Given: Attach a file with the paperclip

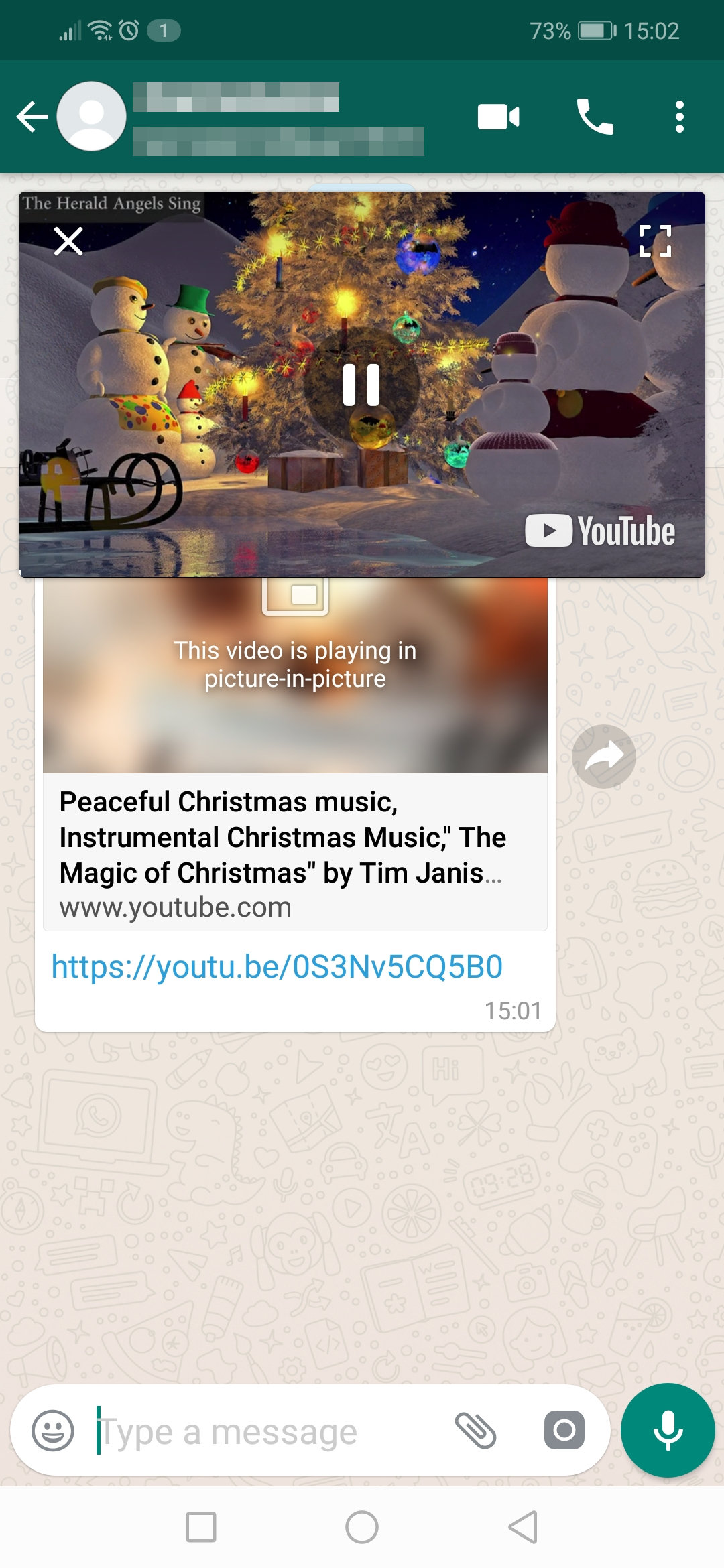Looking at the screenshot, I should [x=475, y=1431].
